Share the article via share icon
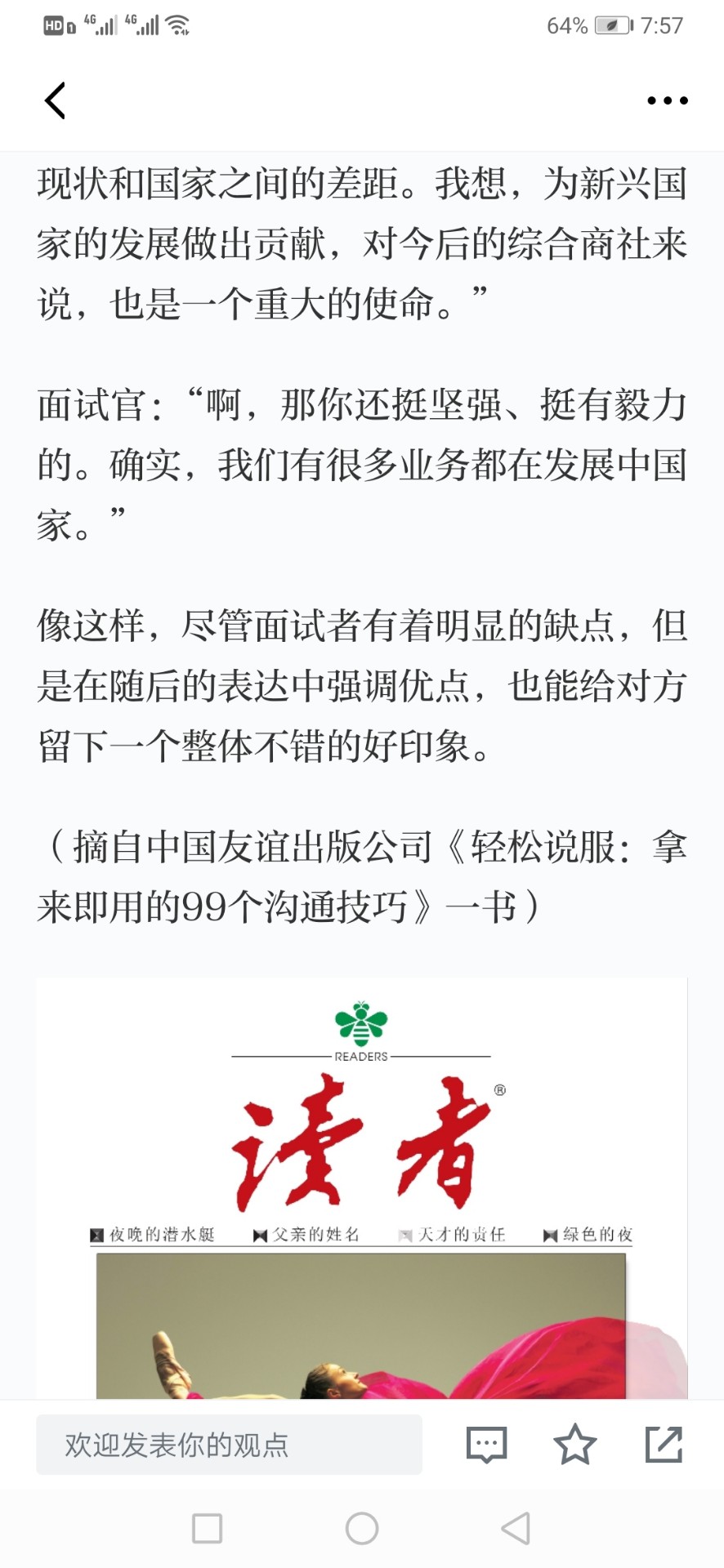The height and width of the screenshot is (1568, 724). (x=664, y=1445)
